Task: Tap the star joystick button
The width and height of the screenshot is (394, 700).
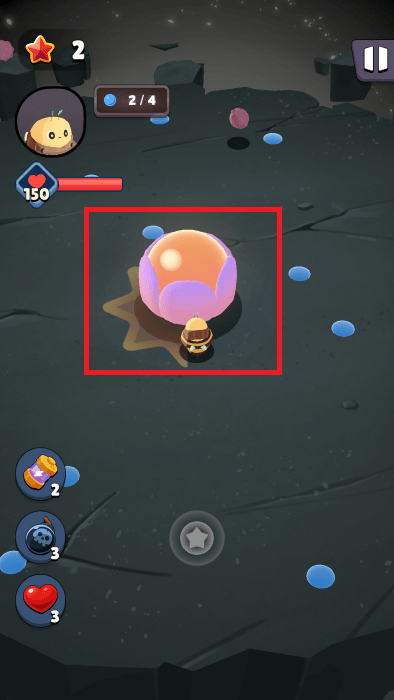Action: (x=196, y=539)
